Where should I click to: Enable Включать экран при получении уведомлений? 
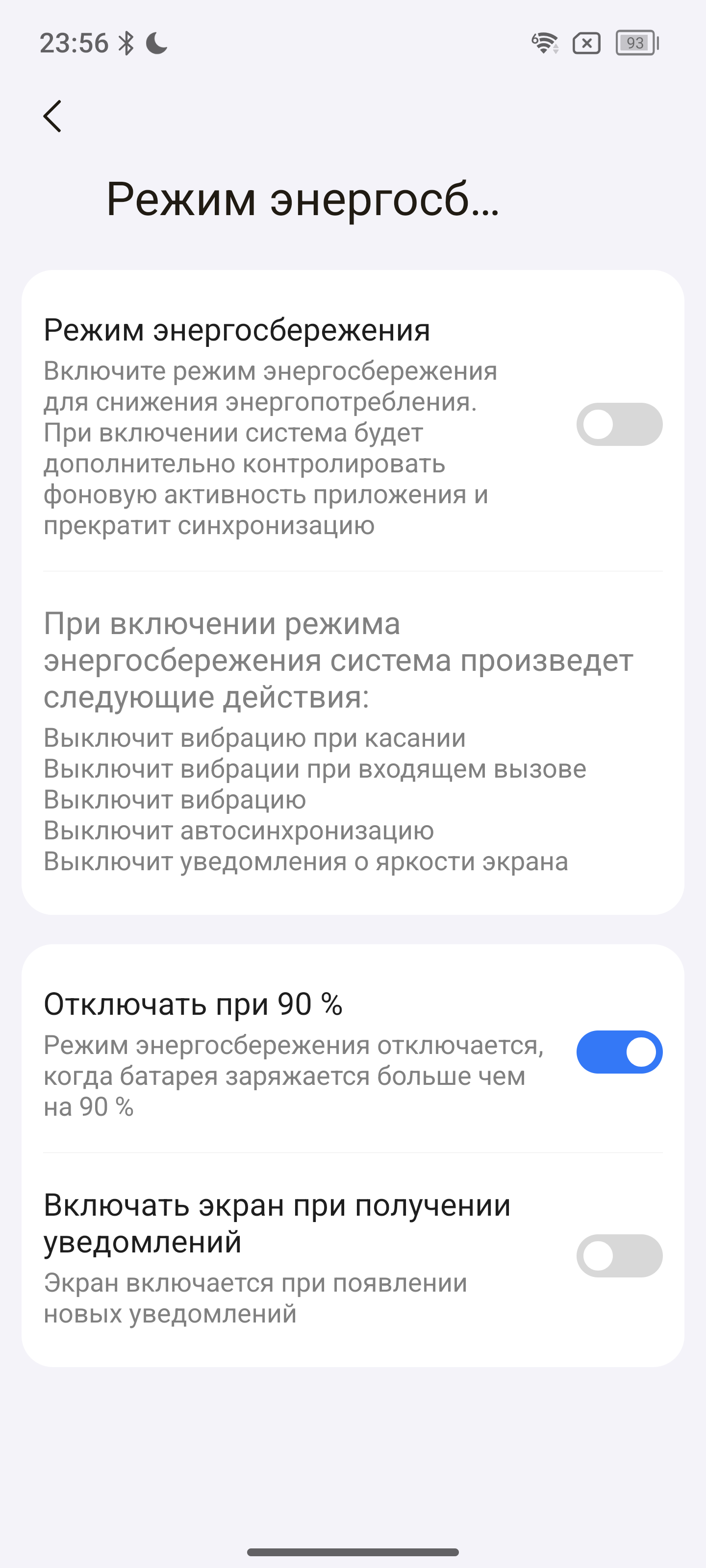[619, 1256]
